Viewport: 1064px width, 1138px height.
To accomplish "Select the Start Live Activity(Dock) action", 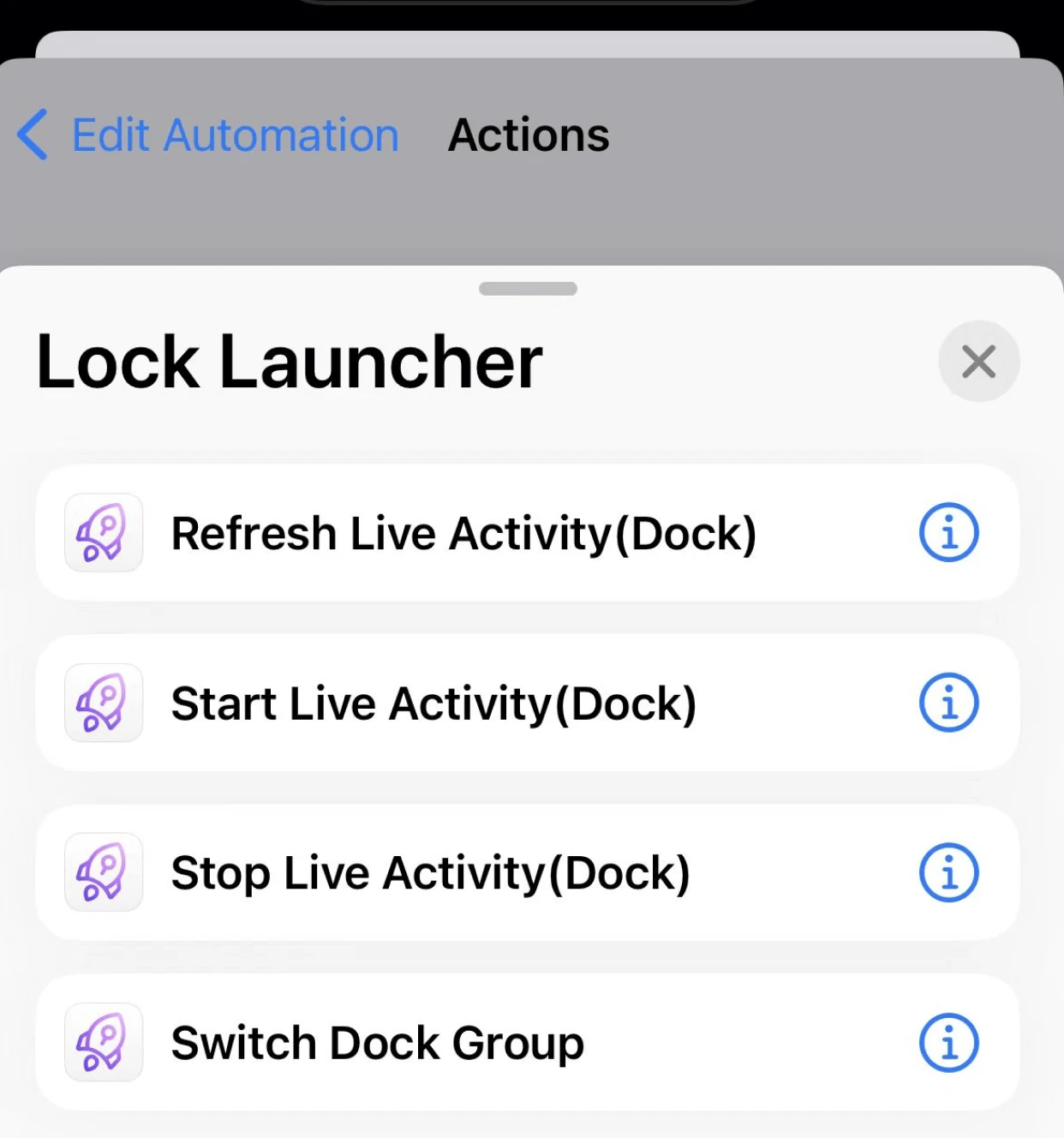I will point(433,703).
